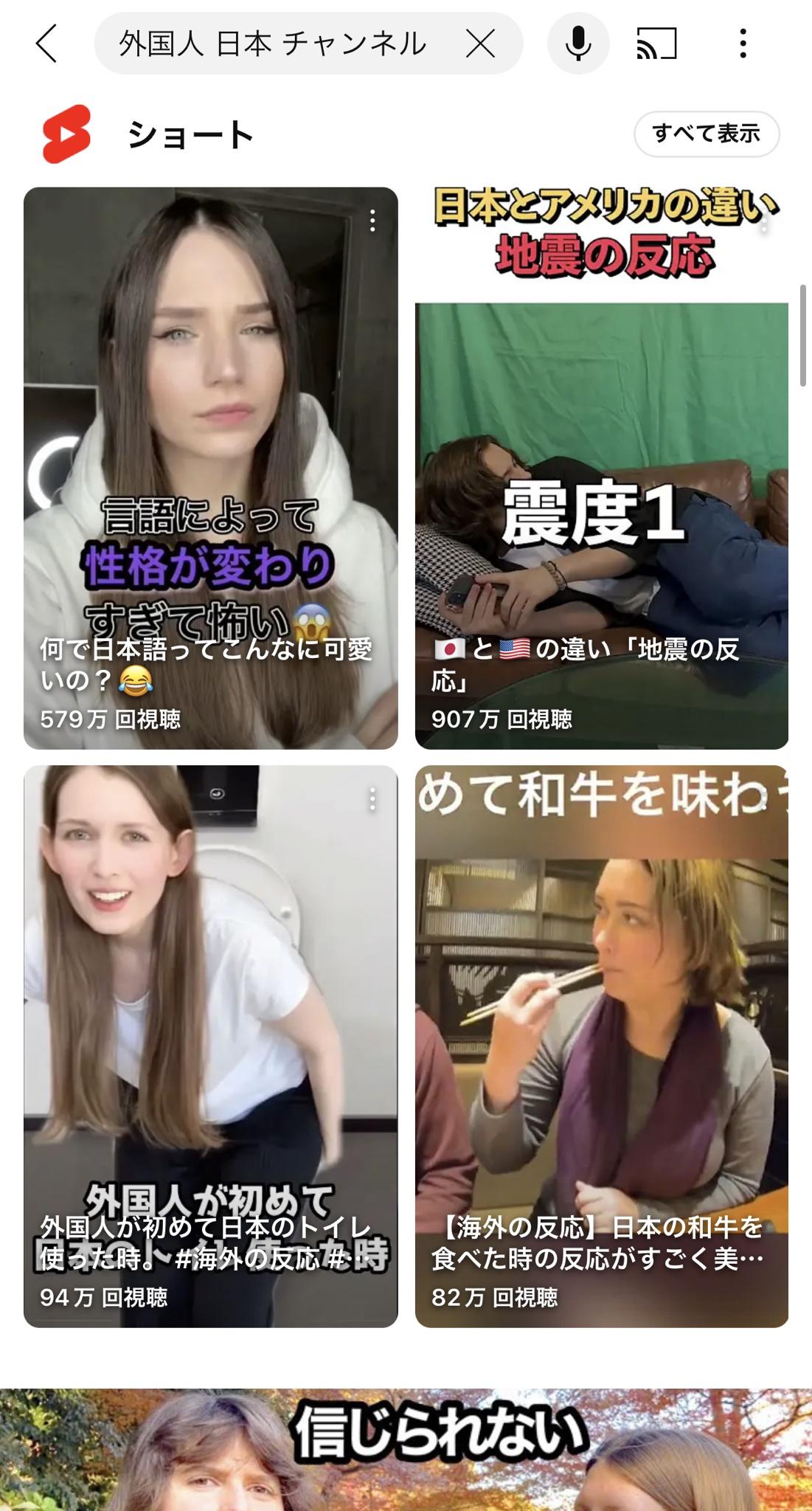
Task: Clear the search query text
Action: pos(480,44)
